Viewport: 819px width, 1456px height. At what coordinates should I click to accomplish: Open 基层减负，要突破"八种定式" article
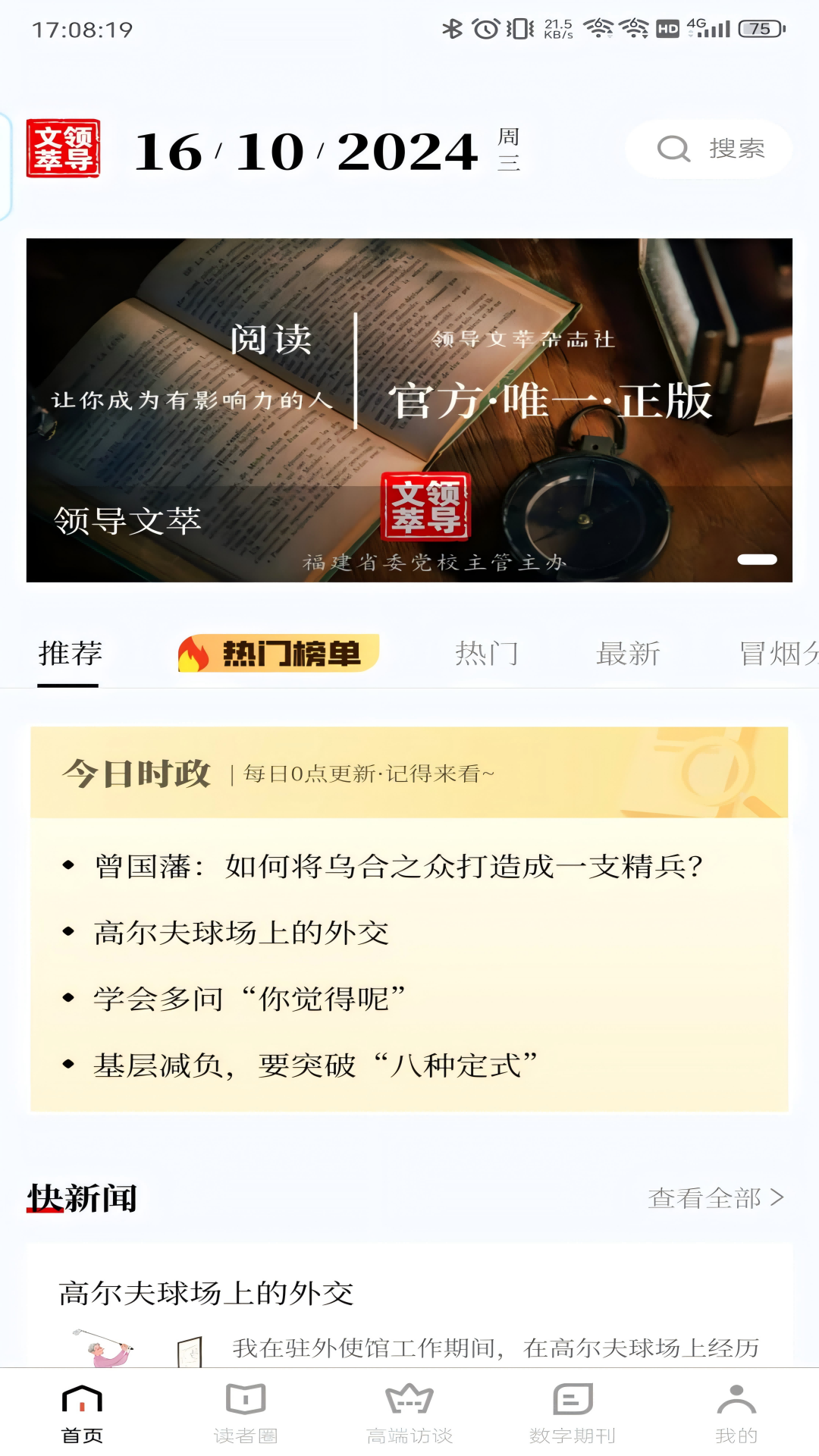coord(315,1065)
